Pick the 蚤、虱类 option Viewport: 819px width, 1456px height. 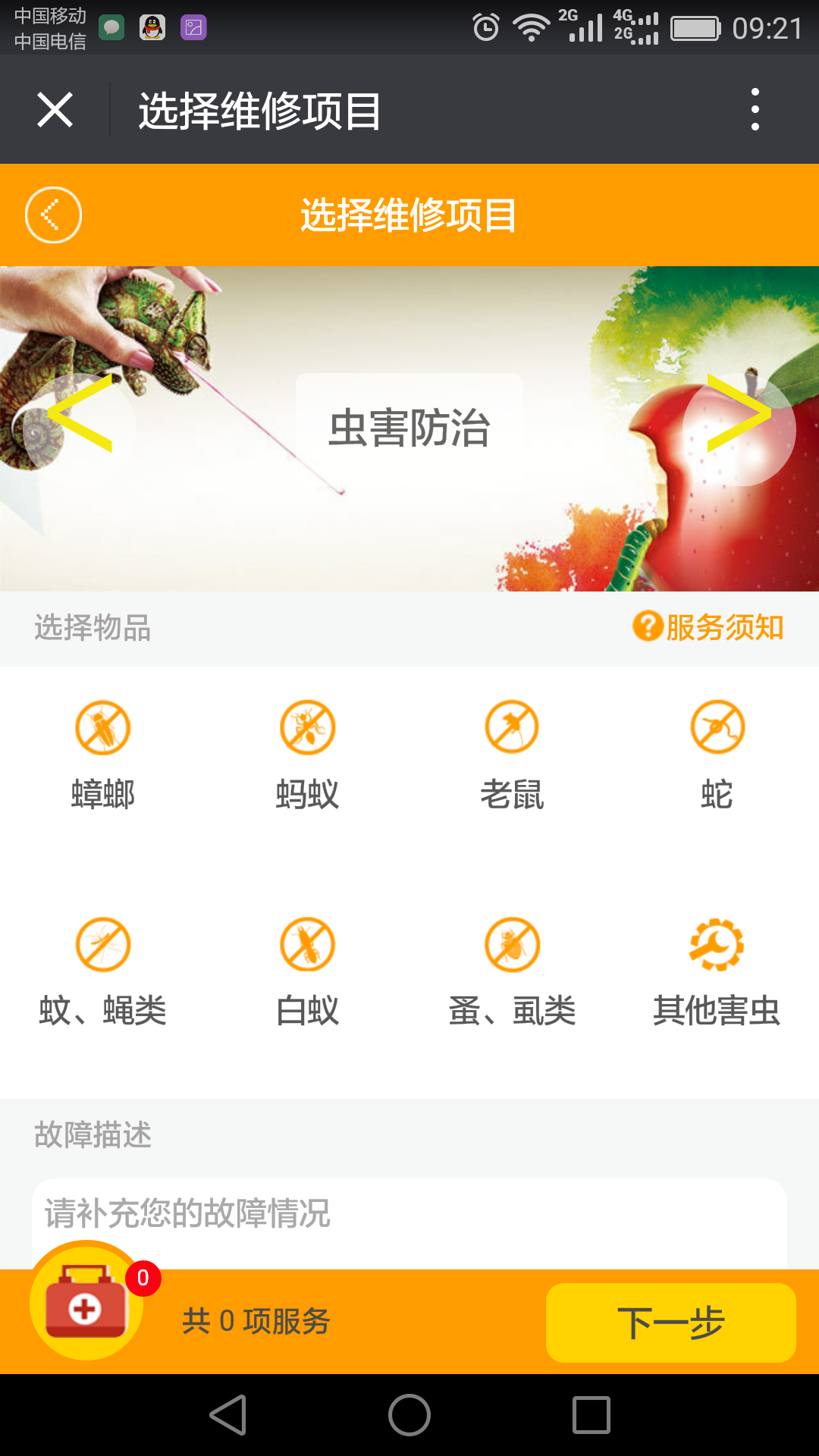pyautogui.click(x=512, y=972)
